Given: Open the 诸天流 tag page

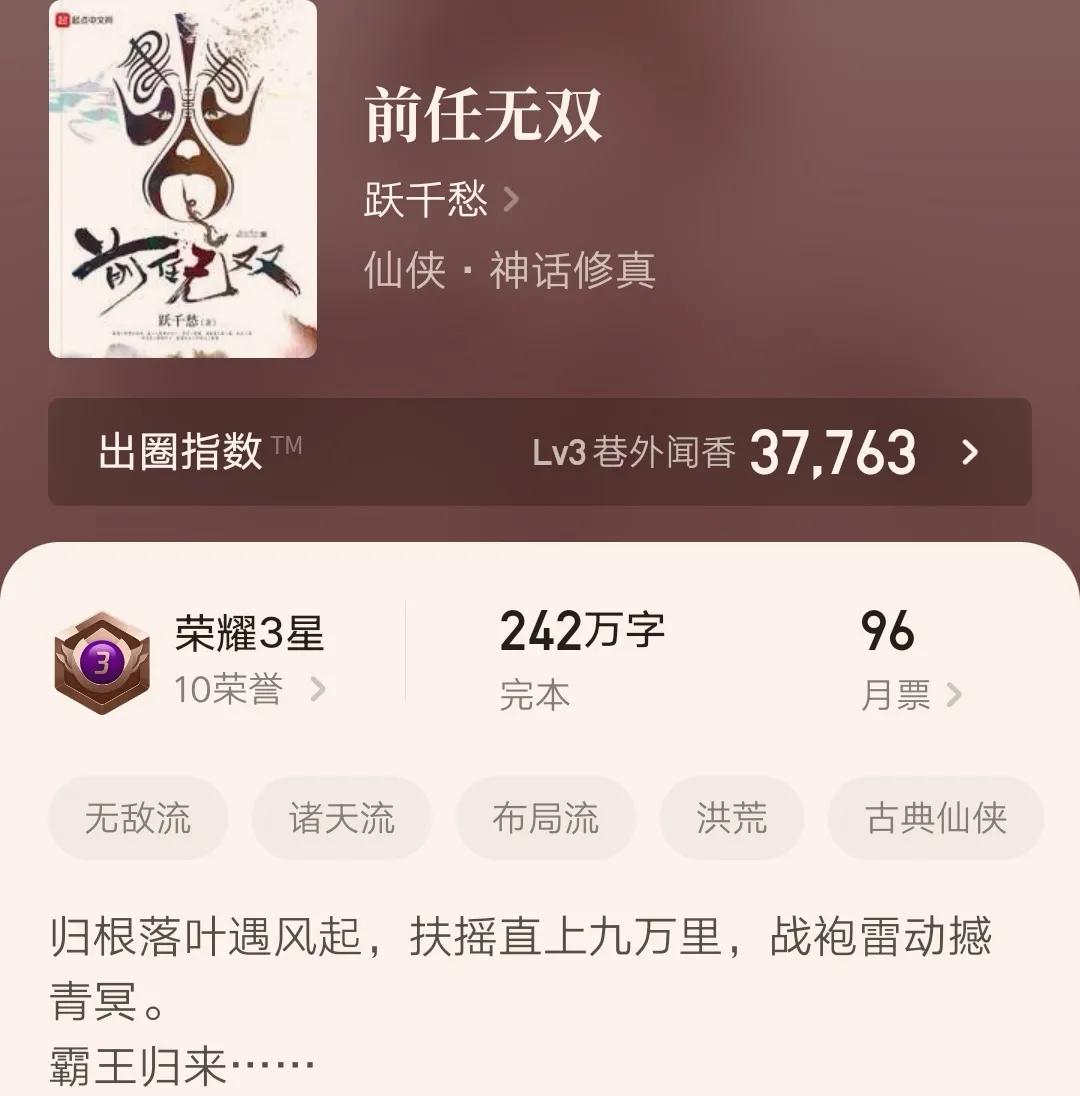Looking at the screenshot, I should coord(342,818).
